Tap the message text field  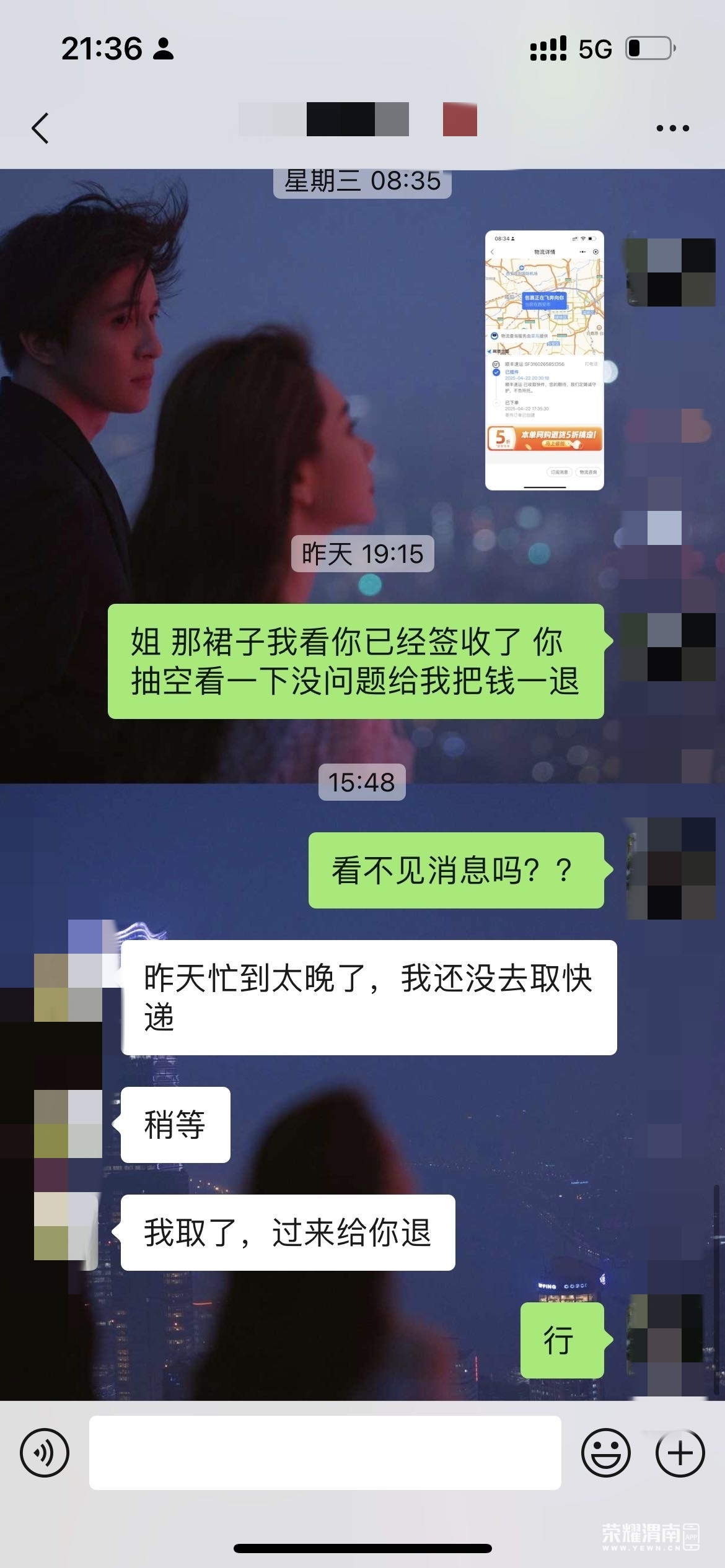pos(325,1452)
